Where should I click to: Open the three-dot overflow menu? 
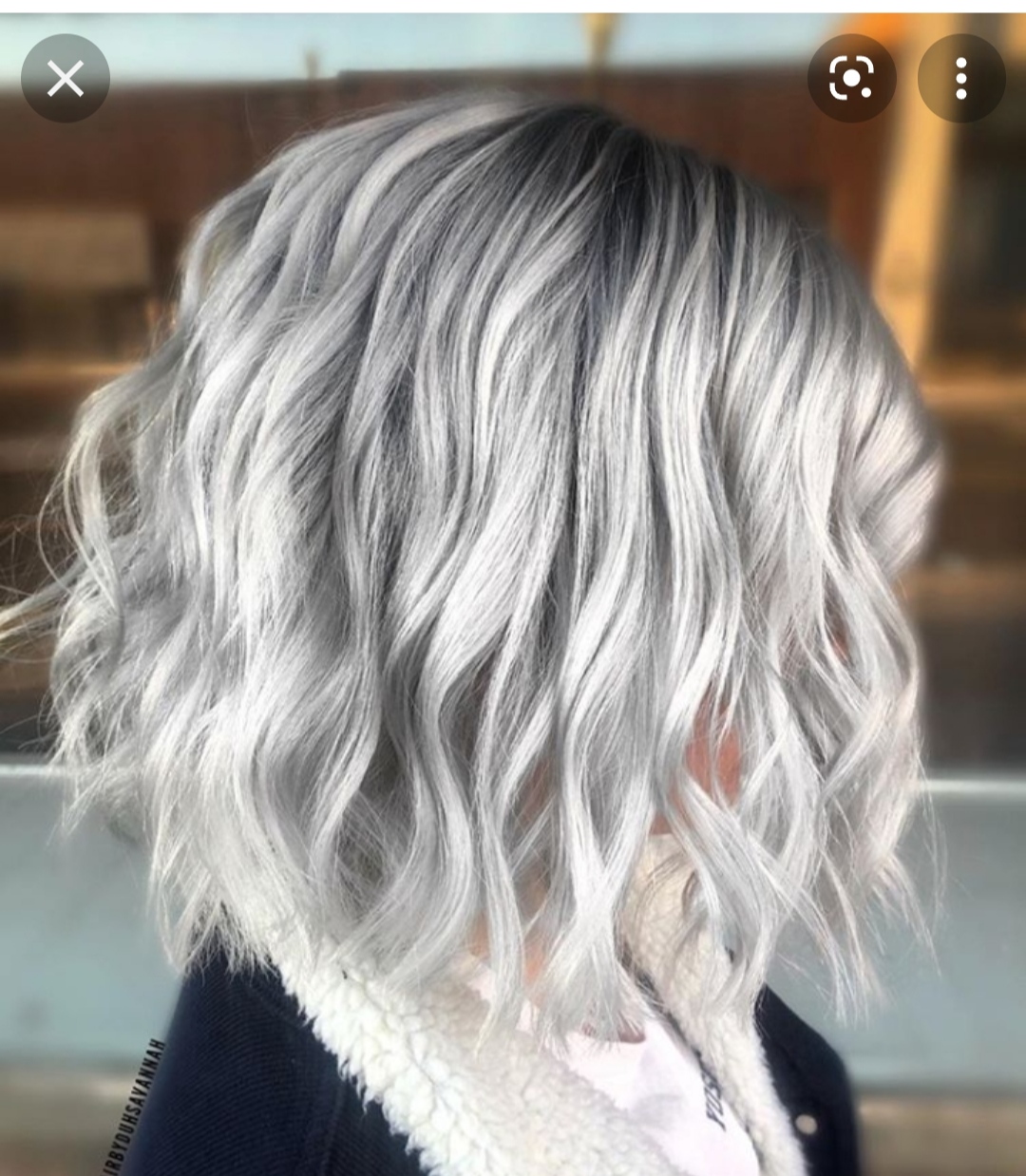coord(961,79)
